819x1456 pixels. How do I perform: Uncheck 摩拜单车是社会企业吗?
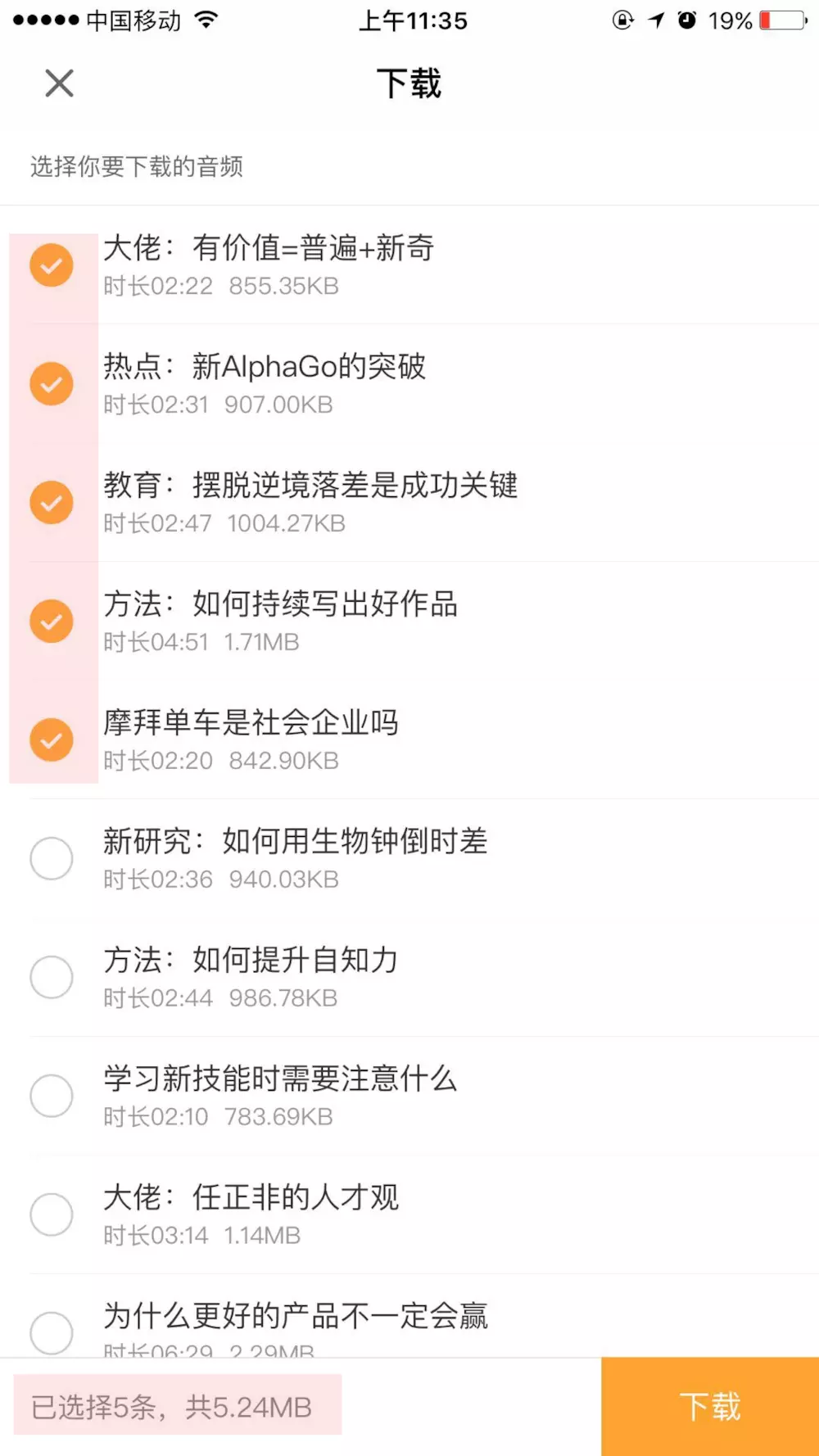pyautogui.click(x=52, y=740)
